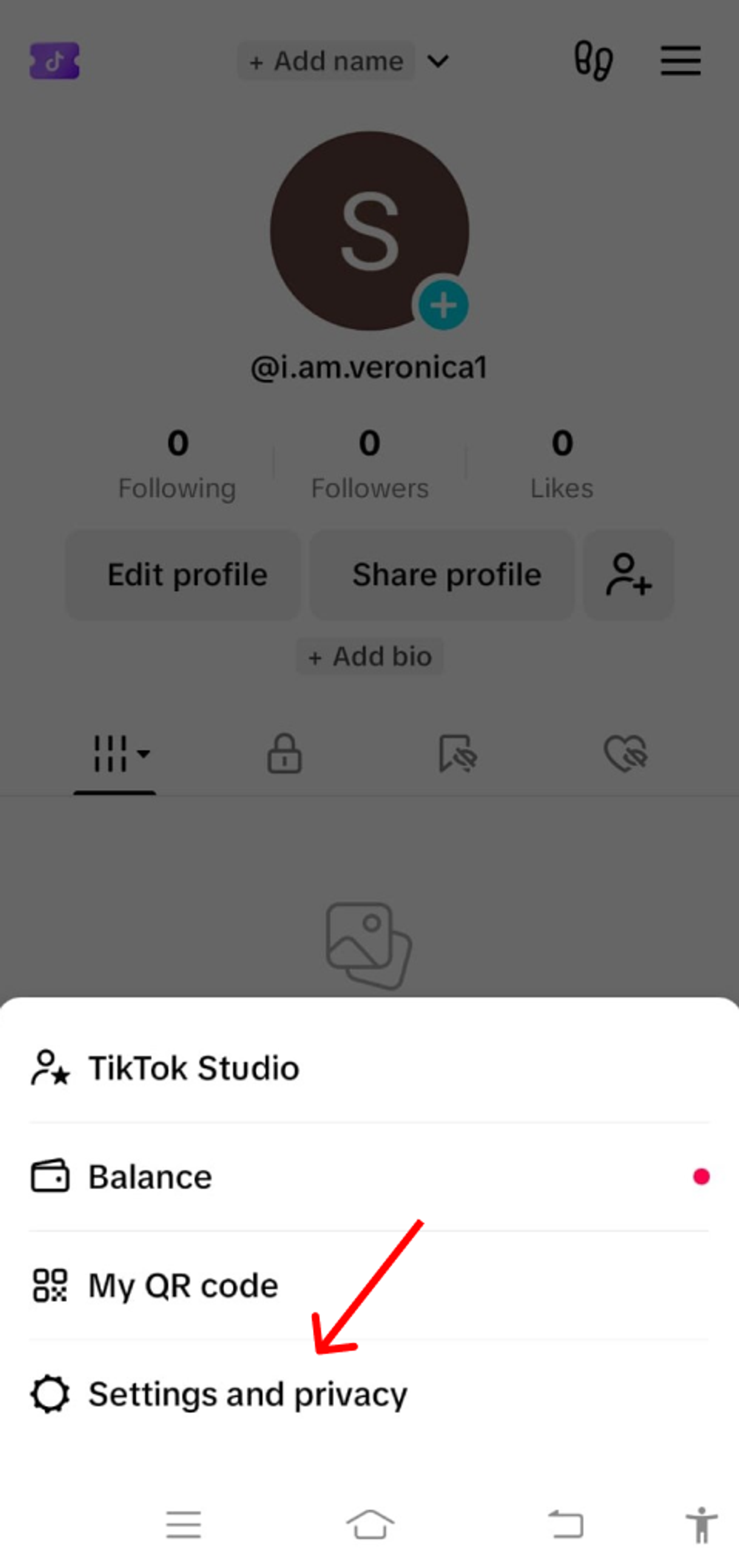Open TikTok Studio from the menu
This screenshot has width=739, height=1568.
coord(194,1069)
